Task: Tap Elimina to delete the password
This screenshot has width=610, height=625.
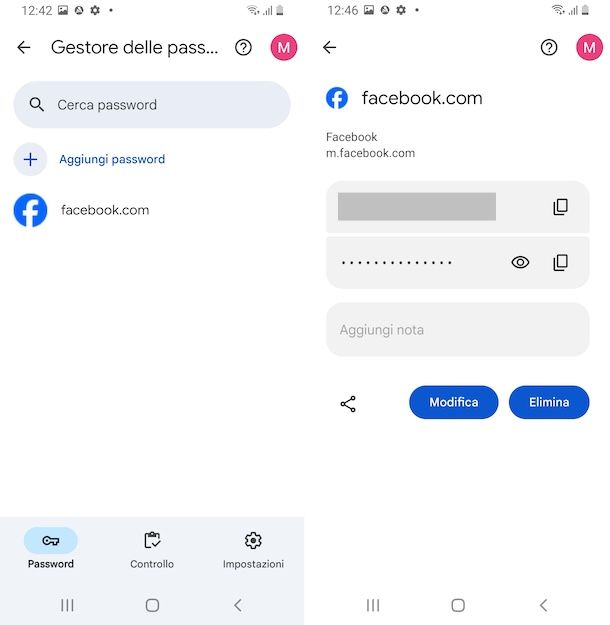Action: click(x=549, y=402)
